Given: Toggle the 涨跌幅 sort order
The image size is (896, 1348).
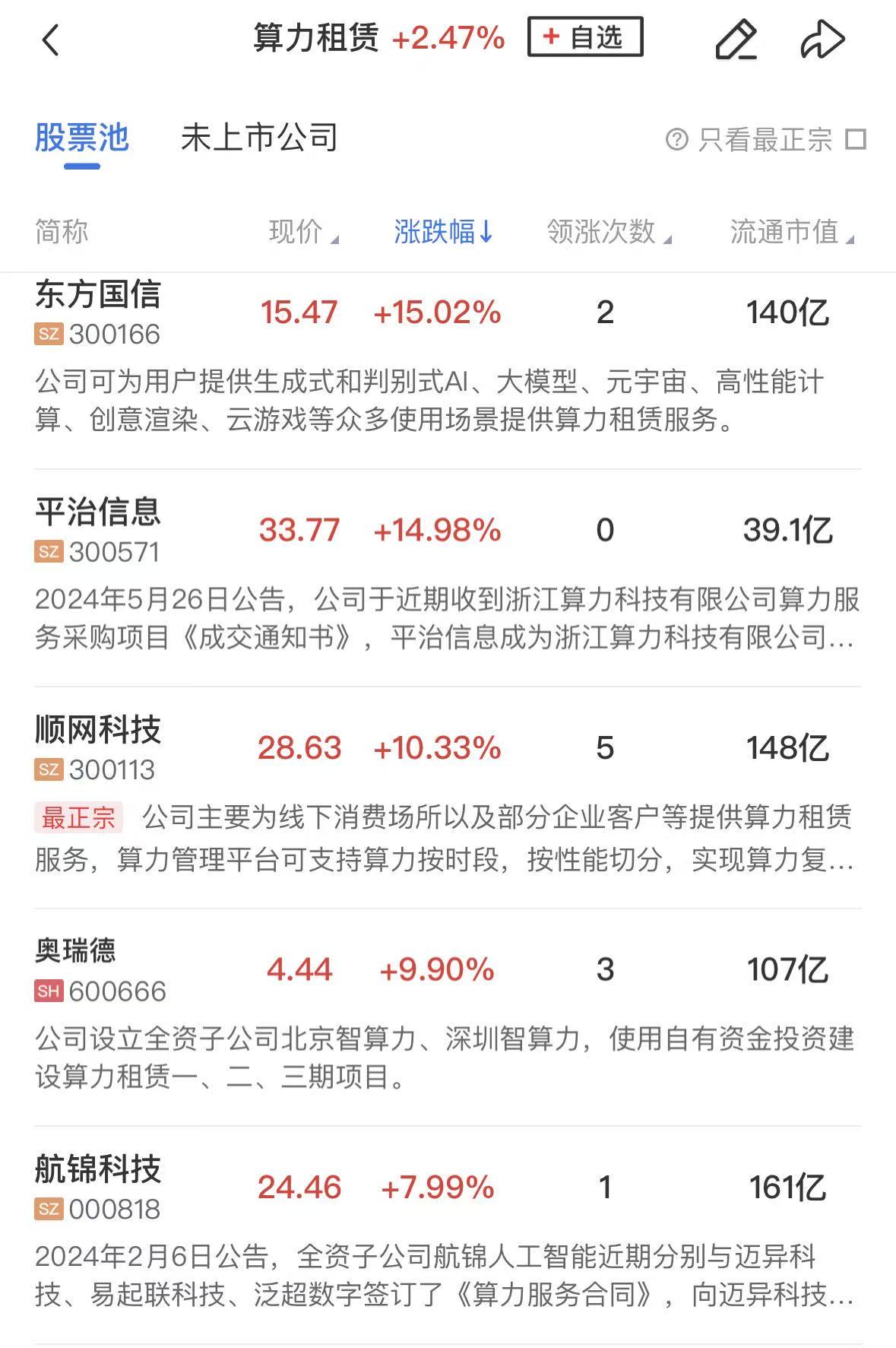Looking at the screenshot, I should pos(443,232).
